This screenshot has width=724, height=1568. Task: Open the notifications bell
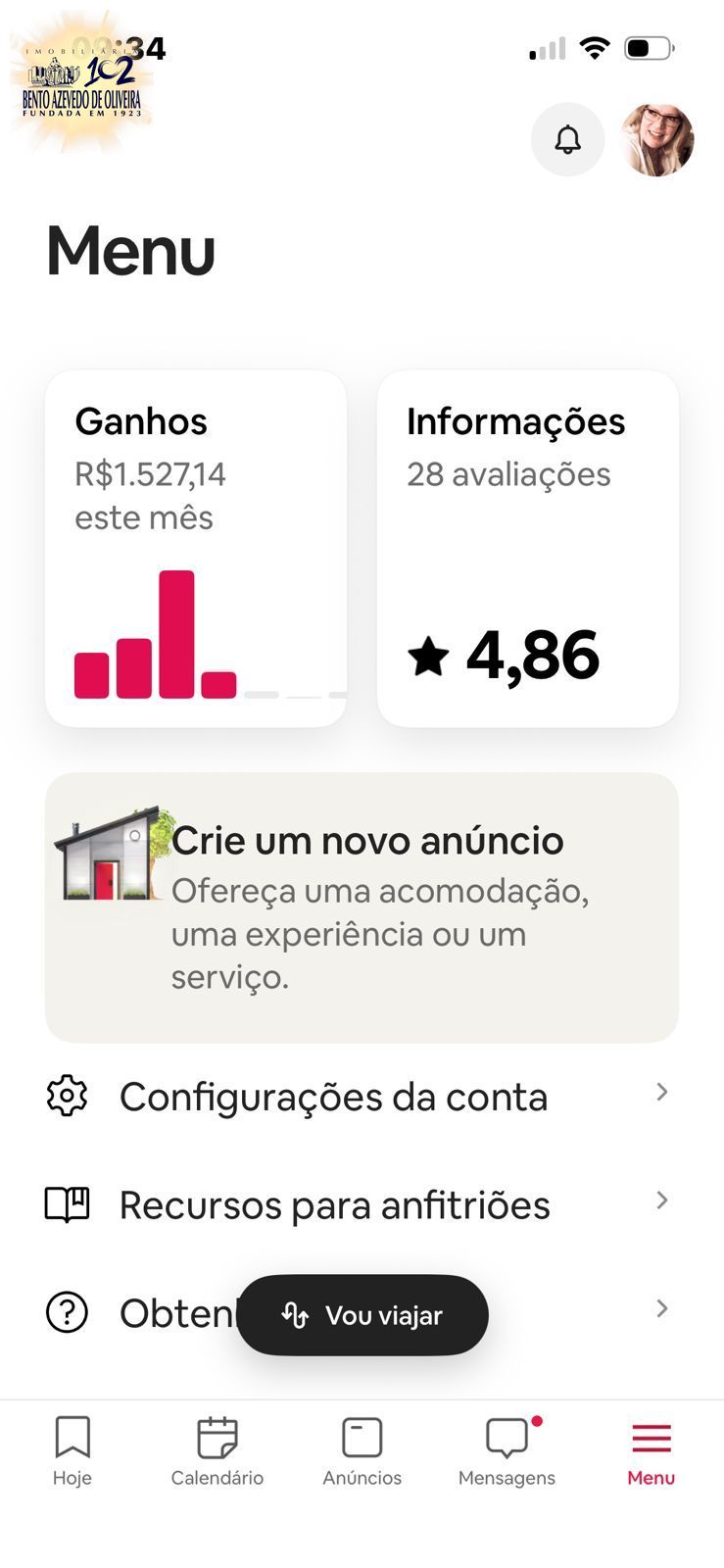coord(567,139)
